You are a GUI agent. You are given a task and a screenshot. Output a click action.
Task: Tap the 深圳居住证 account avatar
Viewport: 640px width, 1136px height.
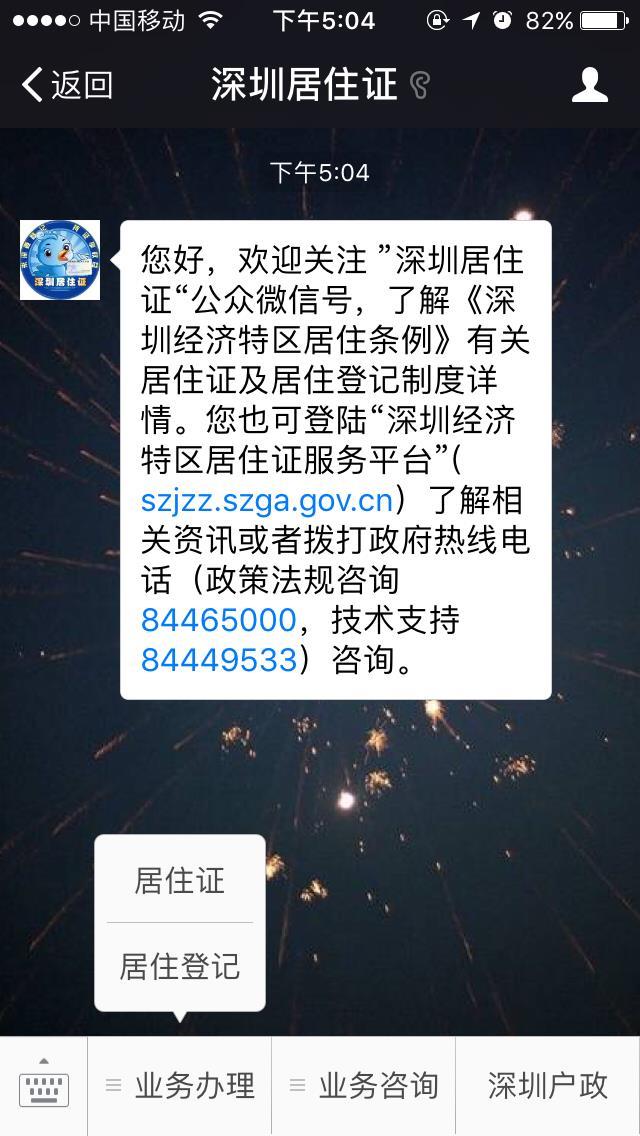[x=60, y=260]
